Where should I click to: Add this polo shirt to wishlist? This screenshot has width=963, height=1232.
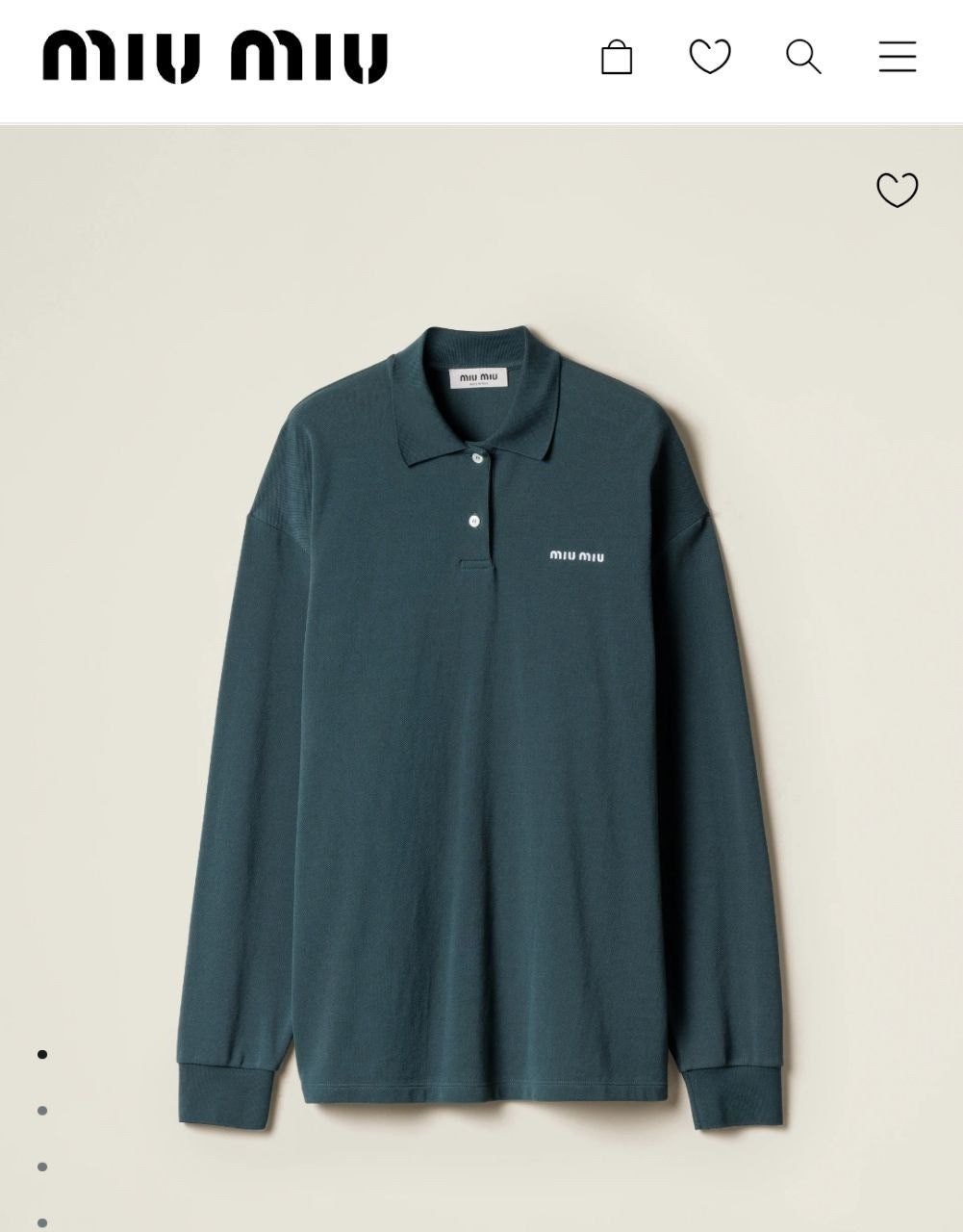coord(897,190)
